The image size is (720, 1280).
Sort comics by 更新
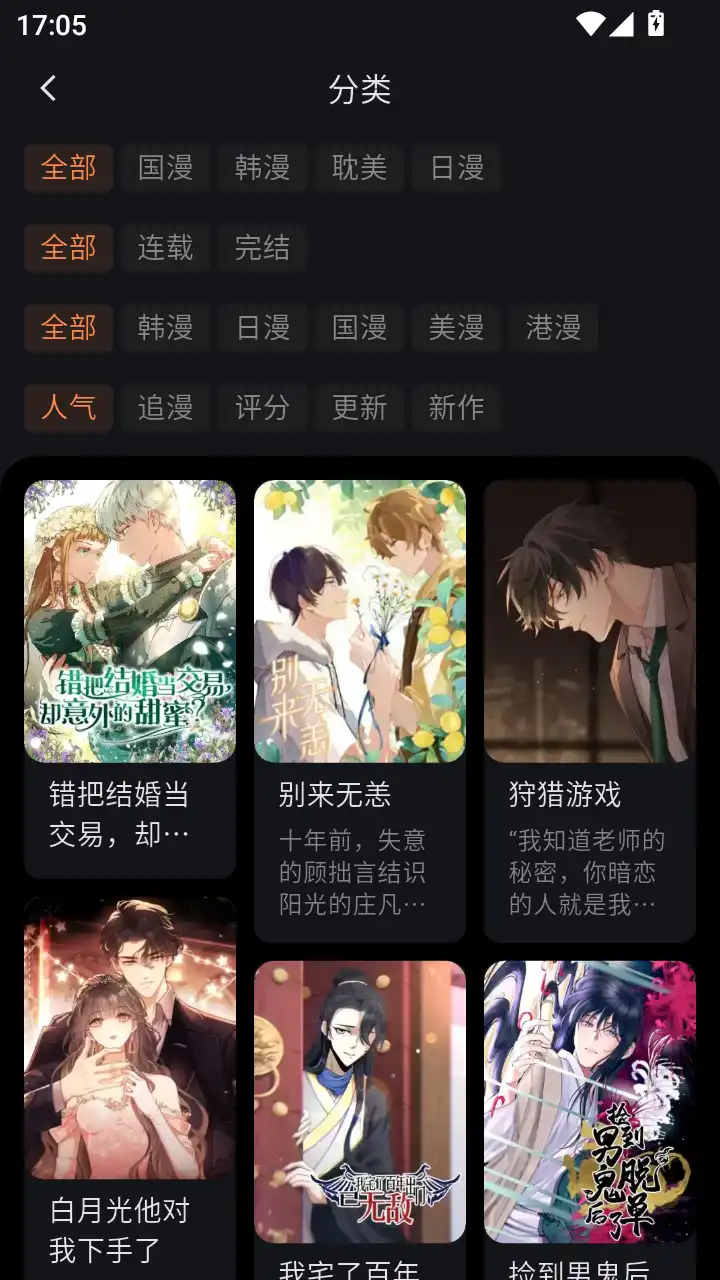pyautogui.click(x=359, y=408)
